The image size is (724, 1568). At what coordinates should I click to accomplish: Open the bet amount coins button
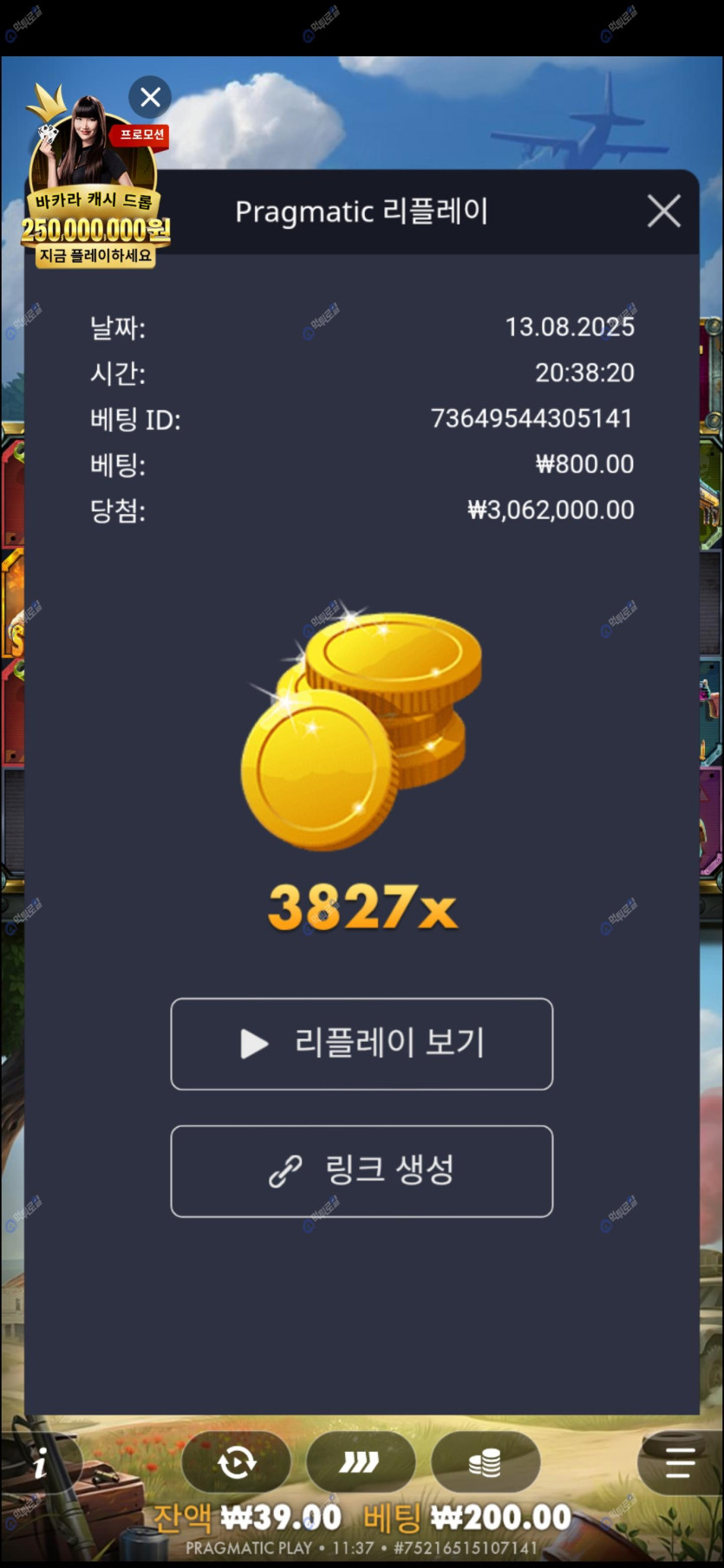pos(485,1462)
